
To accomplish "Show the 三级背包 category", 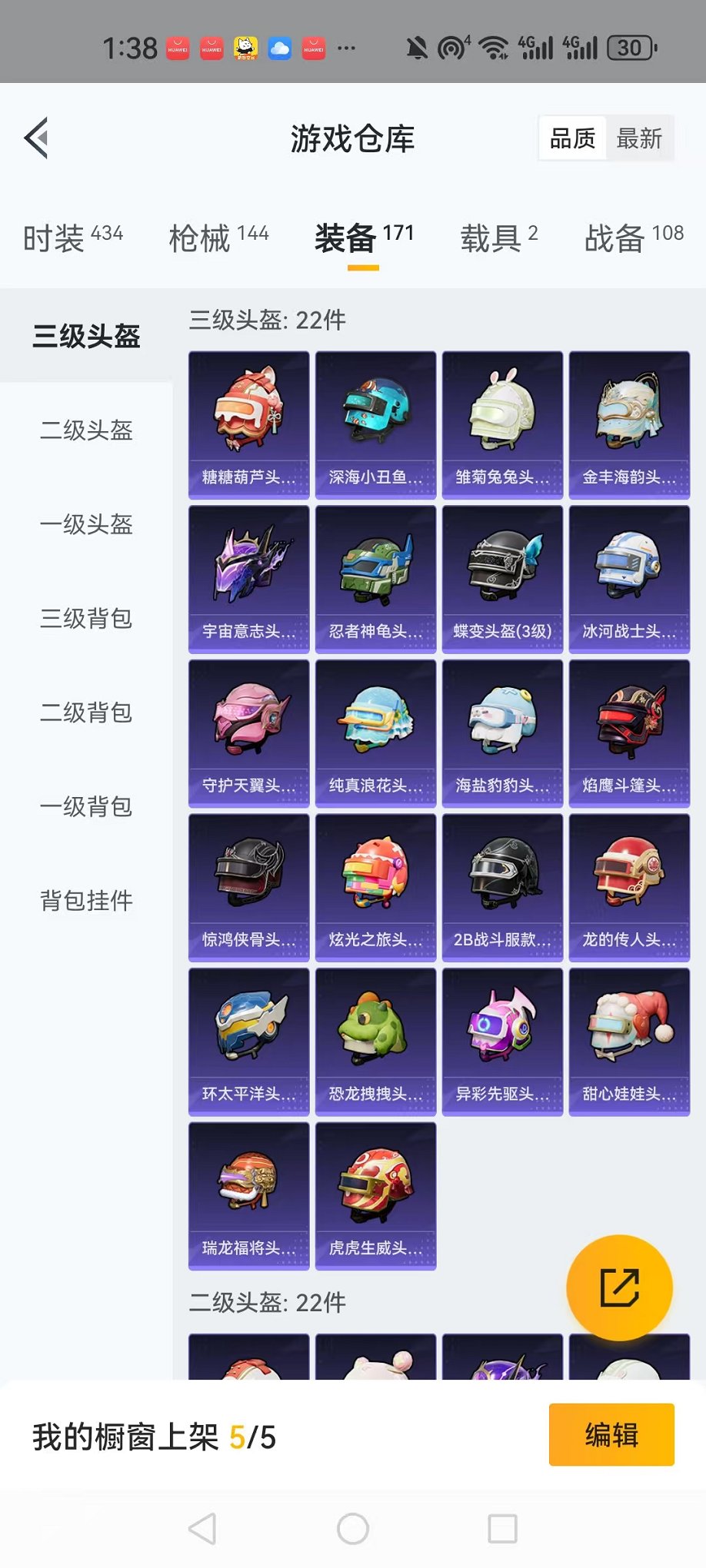I will pos(86,618).
